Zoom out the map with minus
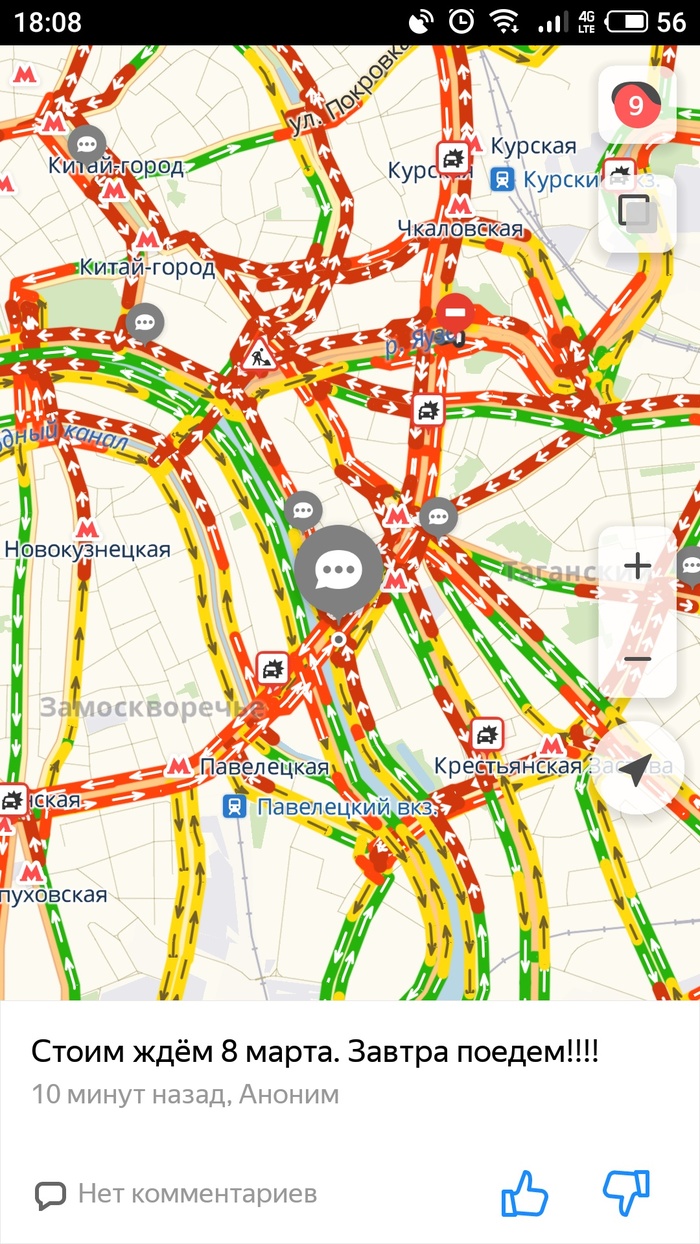The height and width of the screenshot is (1244, 700). point(637,659)
